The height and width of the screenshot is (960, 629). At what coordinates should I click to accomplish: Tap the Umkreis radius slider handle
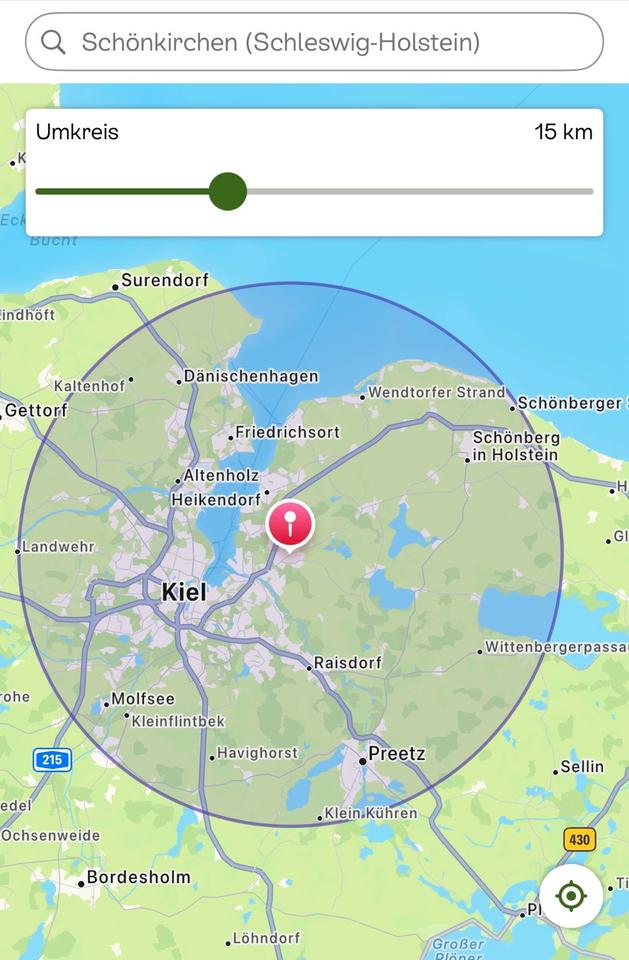228,191
